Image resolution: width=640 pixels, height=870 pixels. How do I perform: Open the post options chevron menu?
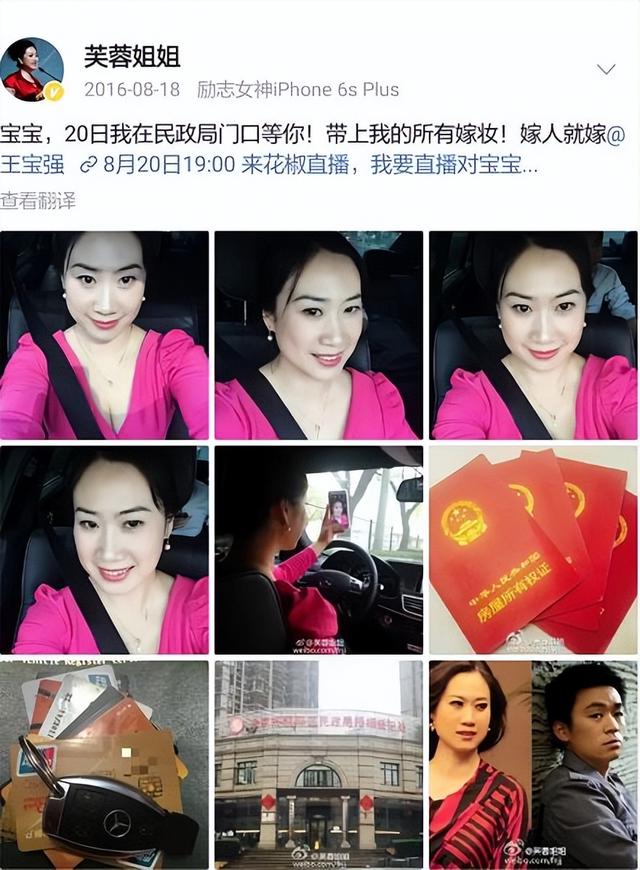click(x=606, y=69)
